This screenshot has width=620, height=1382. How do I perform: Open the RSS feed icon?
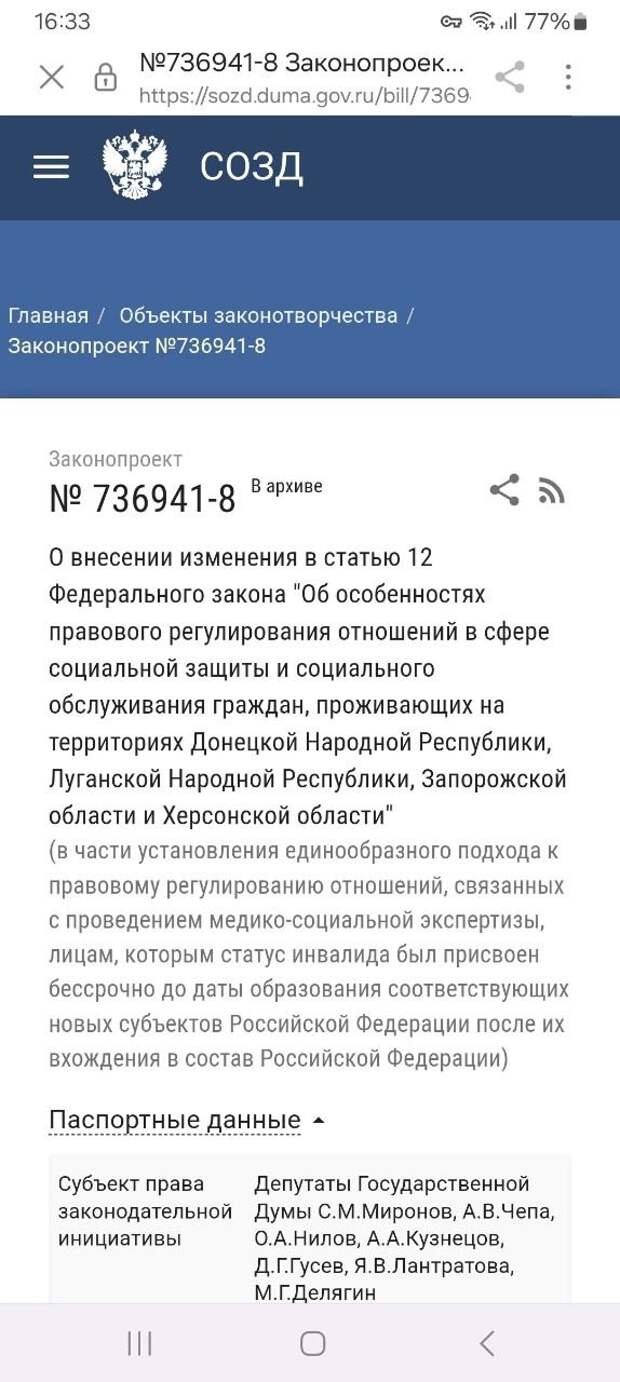552,491
